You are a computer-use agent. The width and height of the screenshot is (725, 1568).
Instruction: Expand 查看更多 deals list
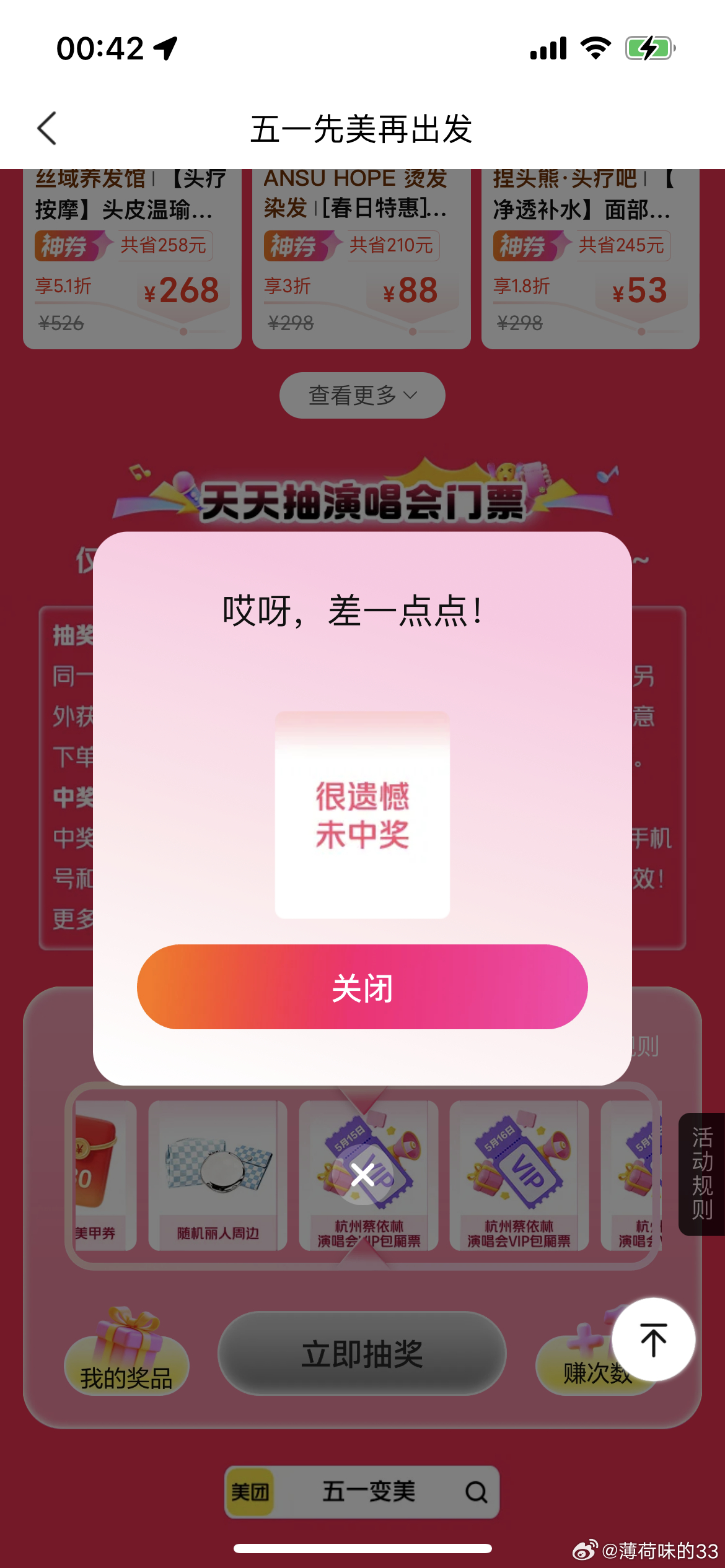(x=362, y=395)
